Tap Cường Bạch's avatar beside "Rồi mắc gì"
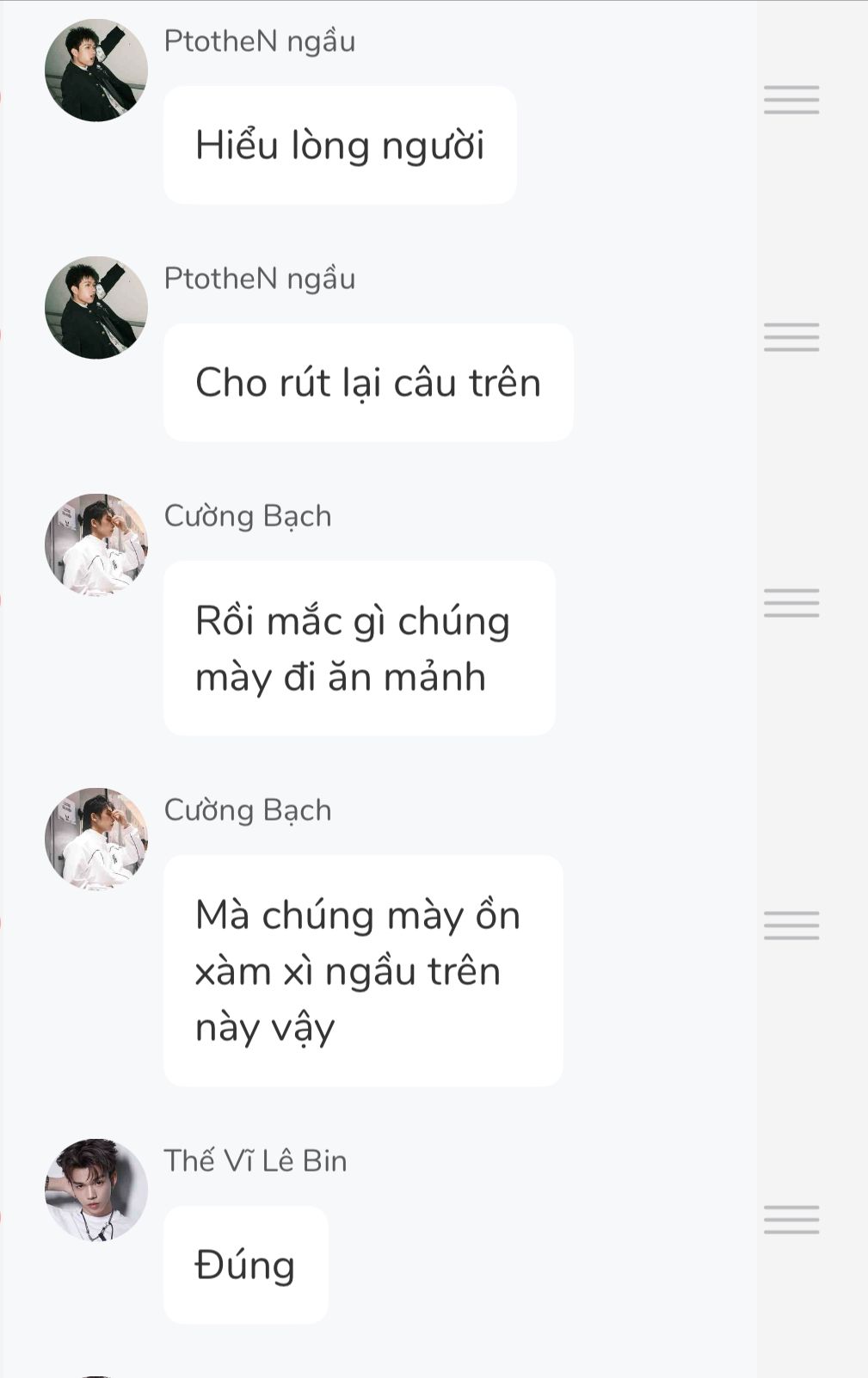The image size is (868, 1378). click(x=96, y=544)
